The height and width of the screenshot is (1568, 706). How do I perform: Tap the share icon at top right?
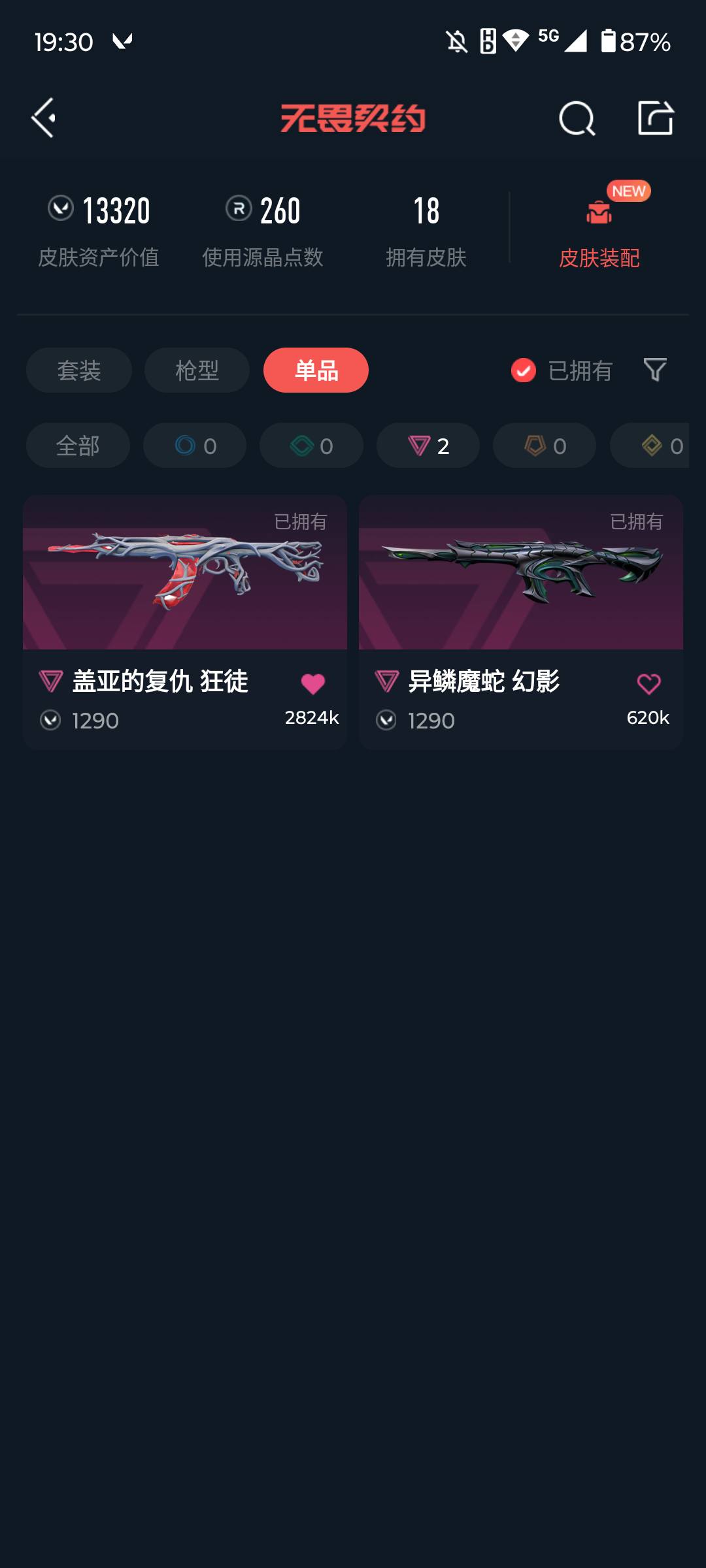(655, 119)
